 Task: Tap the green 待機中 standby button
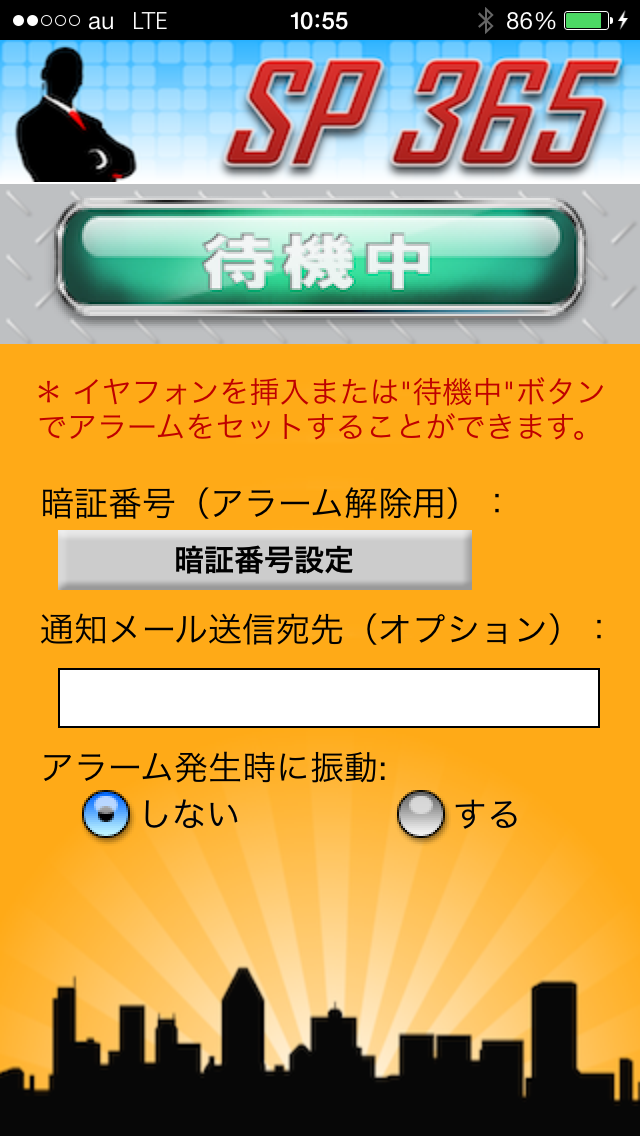(320, 258)
